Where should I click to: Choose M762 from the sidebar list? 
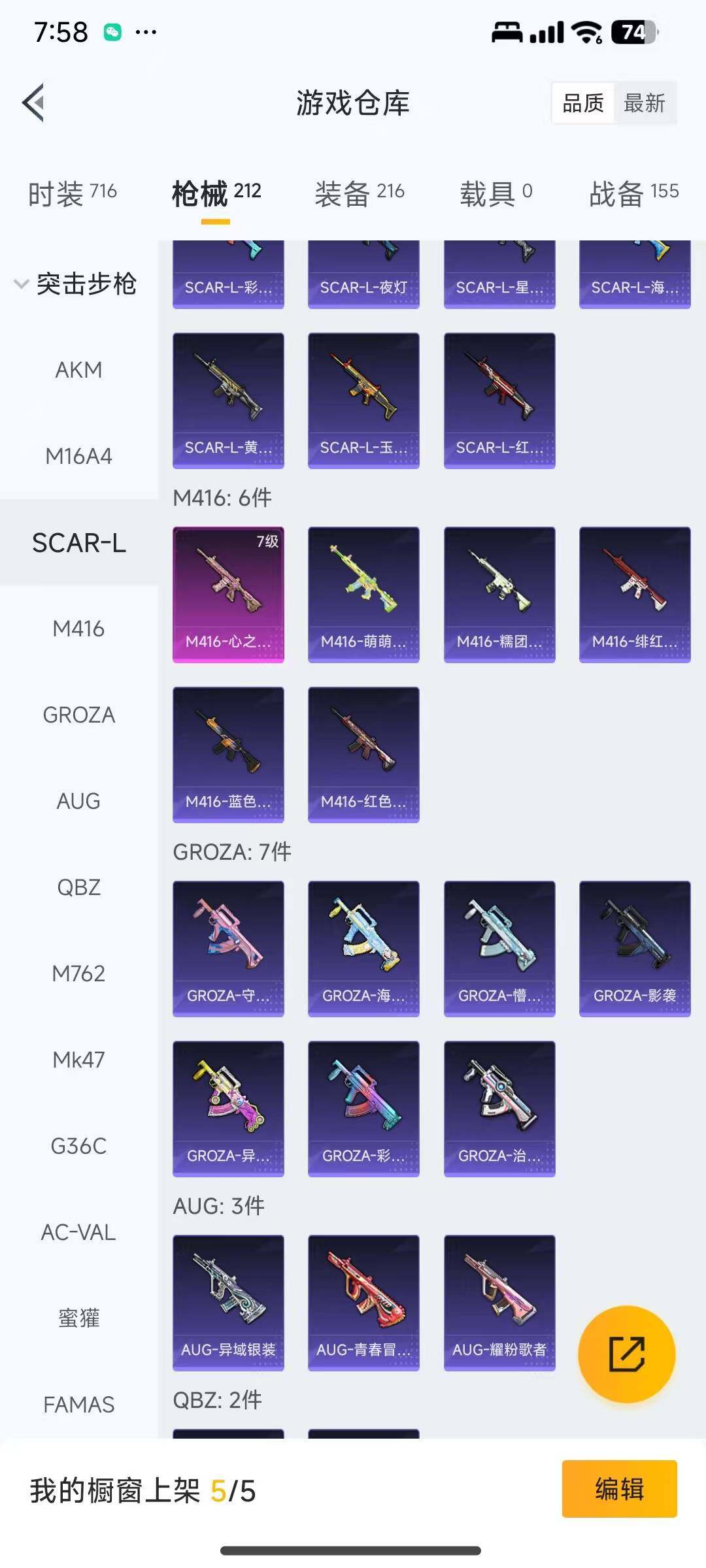click(x=78, y=973)
